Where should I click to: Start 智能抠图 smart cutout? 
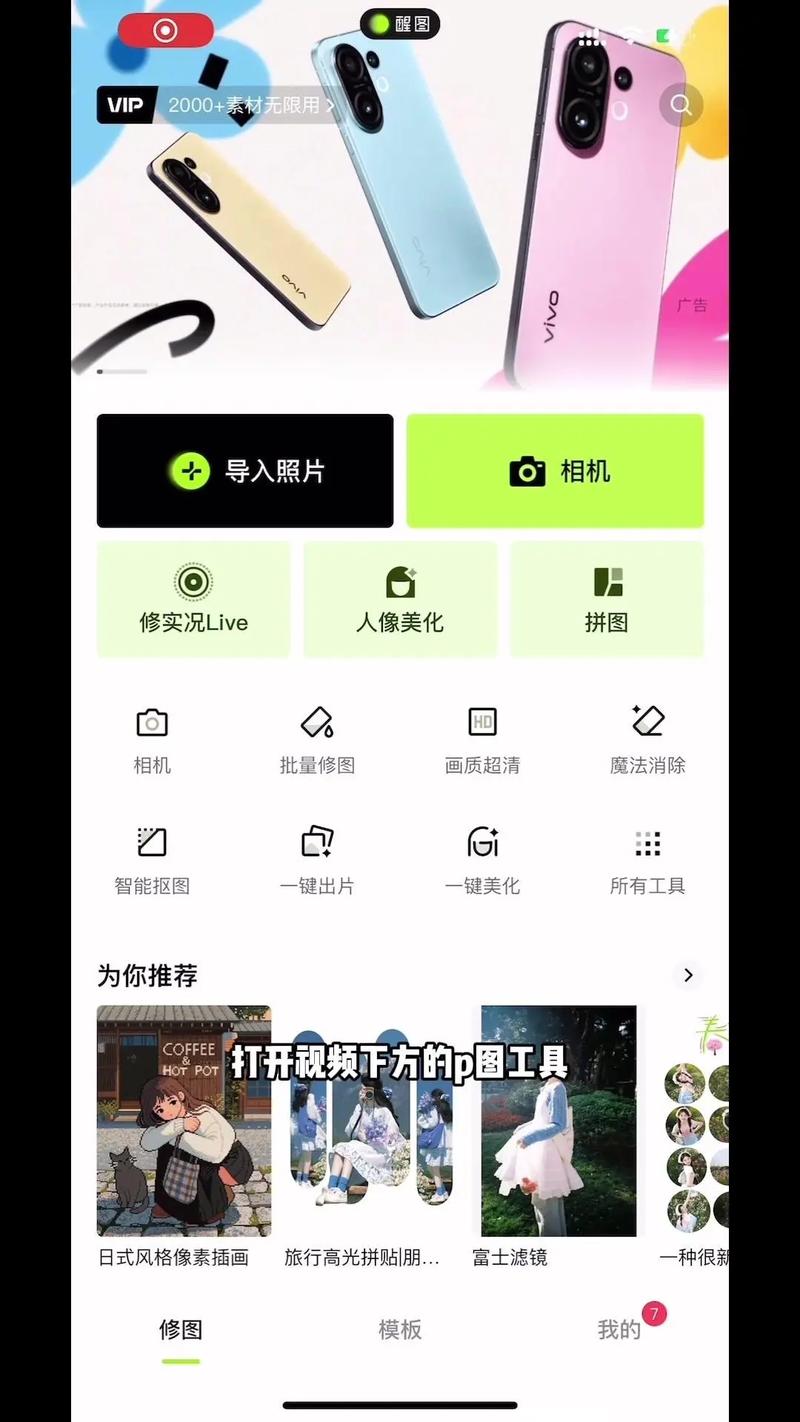[152, 860]
